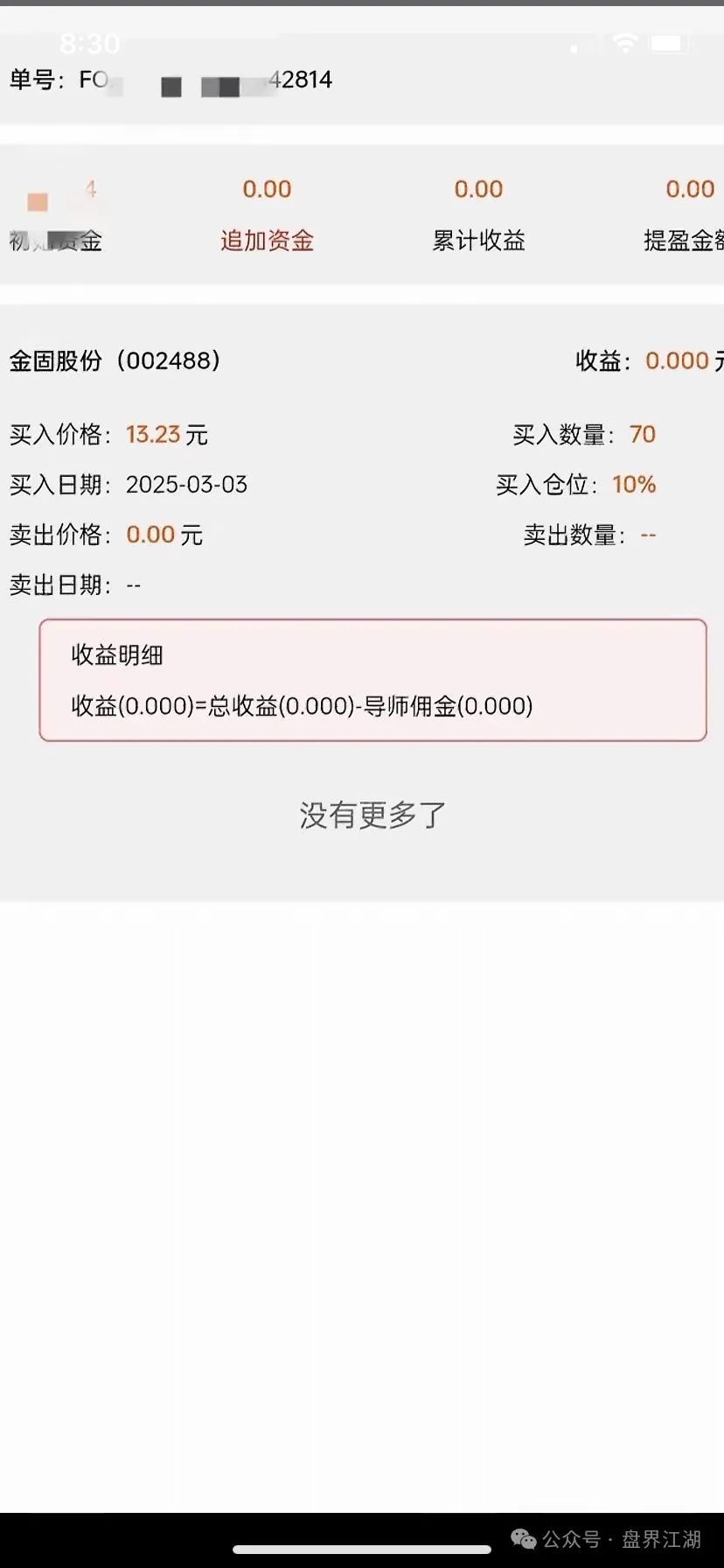Viewport: 724px width, 1568px height.
Task: Select the buy quantity value 70
Action: tap(643, 434)
